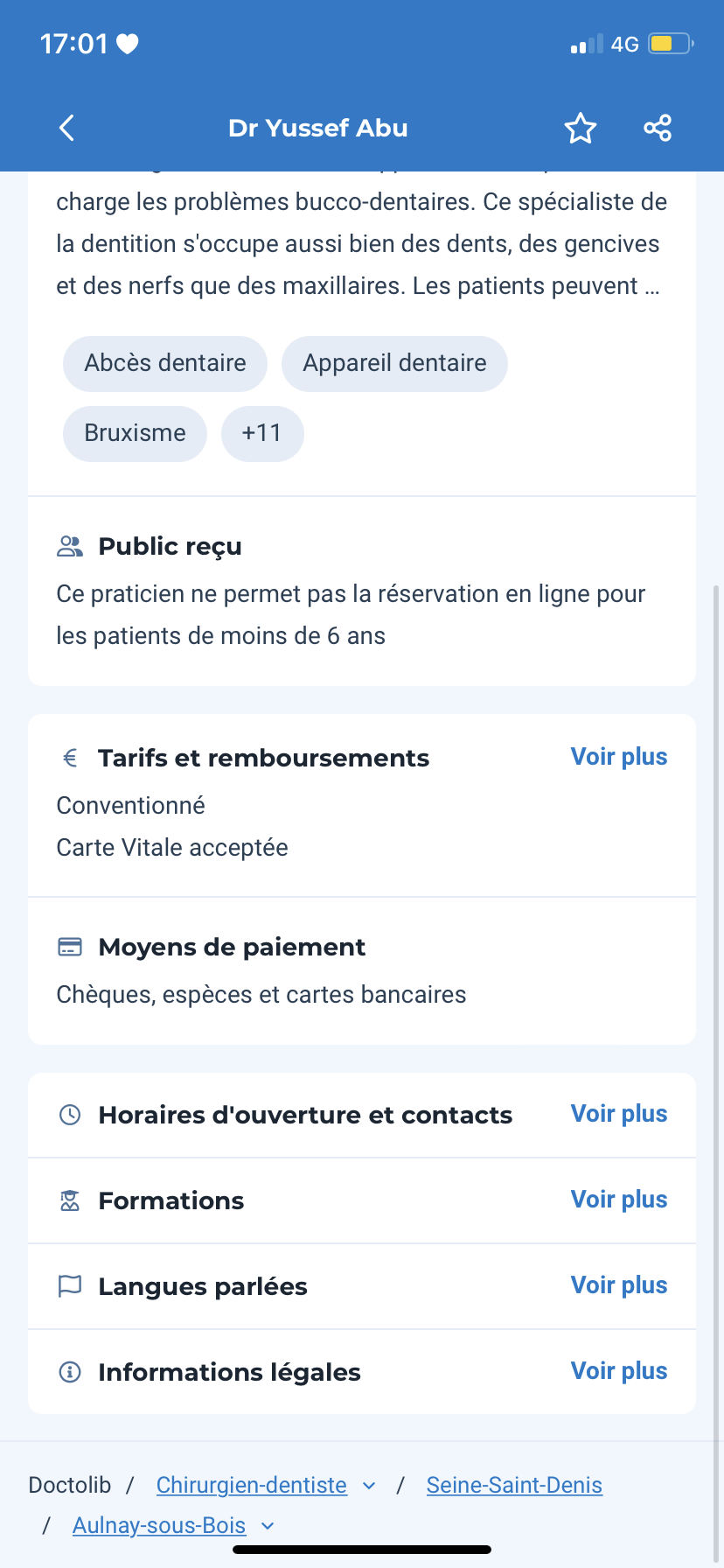Follow the Seine-Saint-Denis breadcrumb link
Image resolution: width=724 pixels, height=1568 pixels.
click(514, 1485)
